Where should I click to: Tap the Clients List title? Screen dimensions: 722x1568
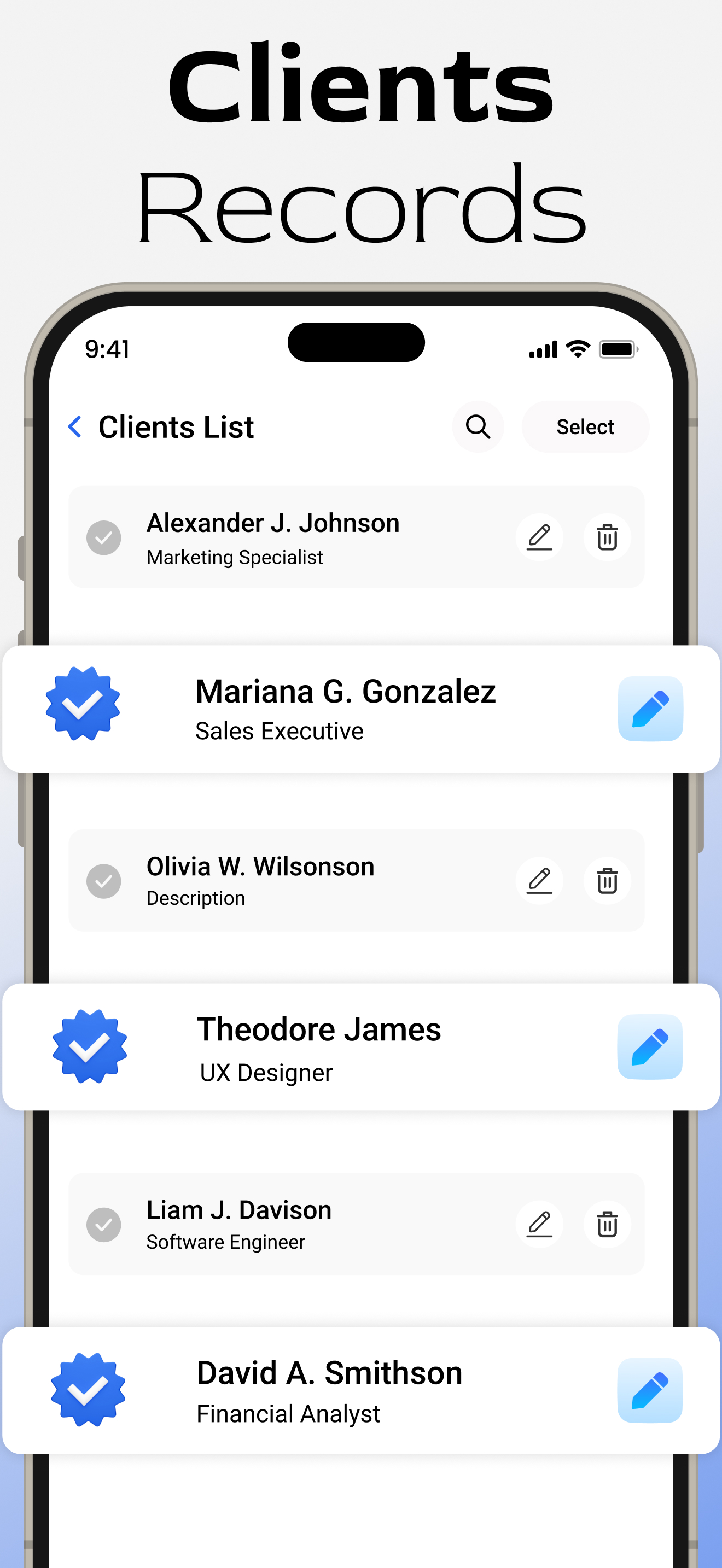[177, 426]
